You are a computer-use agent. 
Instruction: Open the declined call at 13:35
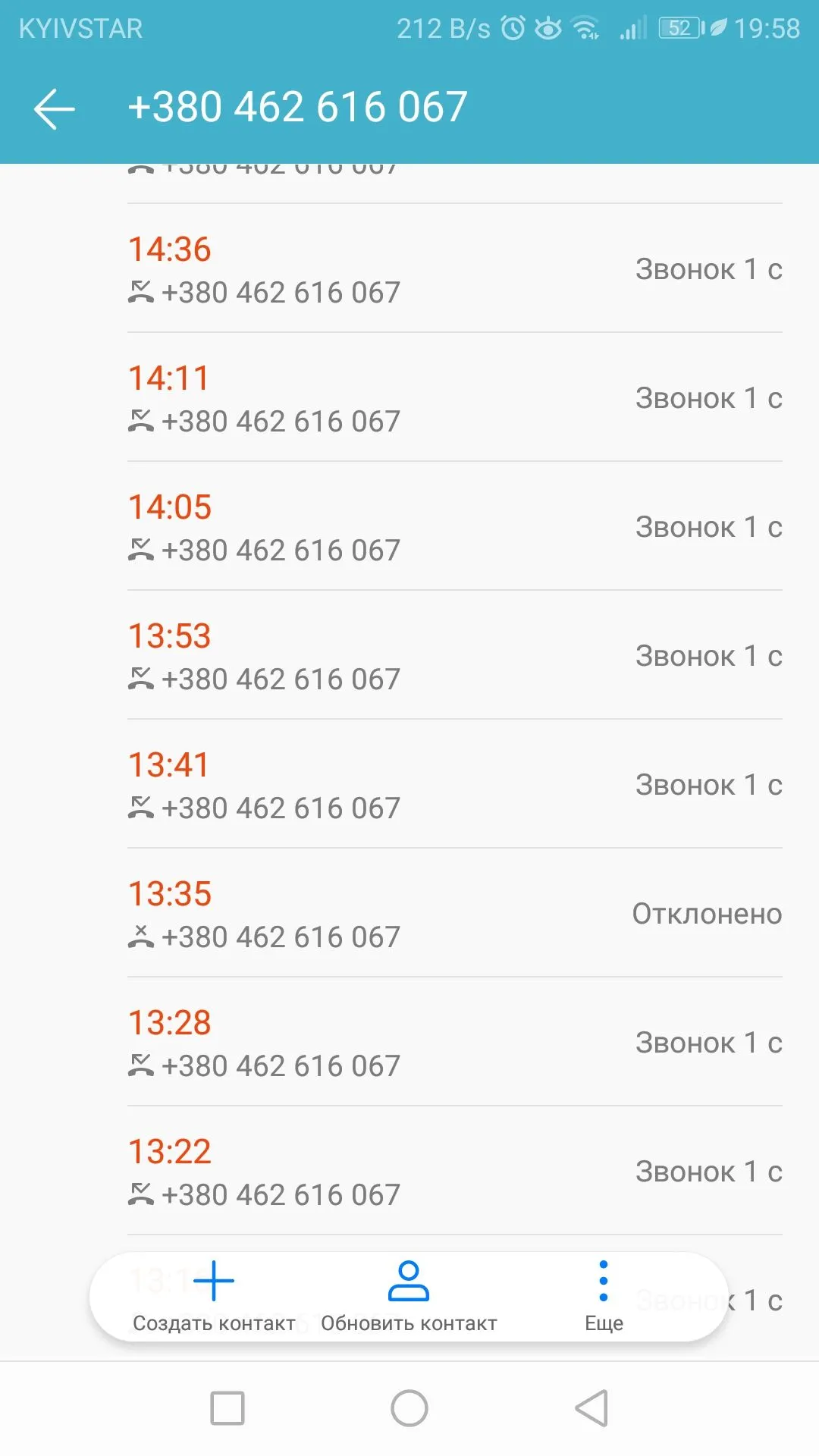(453, 914)
